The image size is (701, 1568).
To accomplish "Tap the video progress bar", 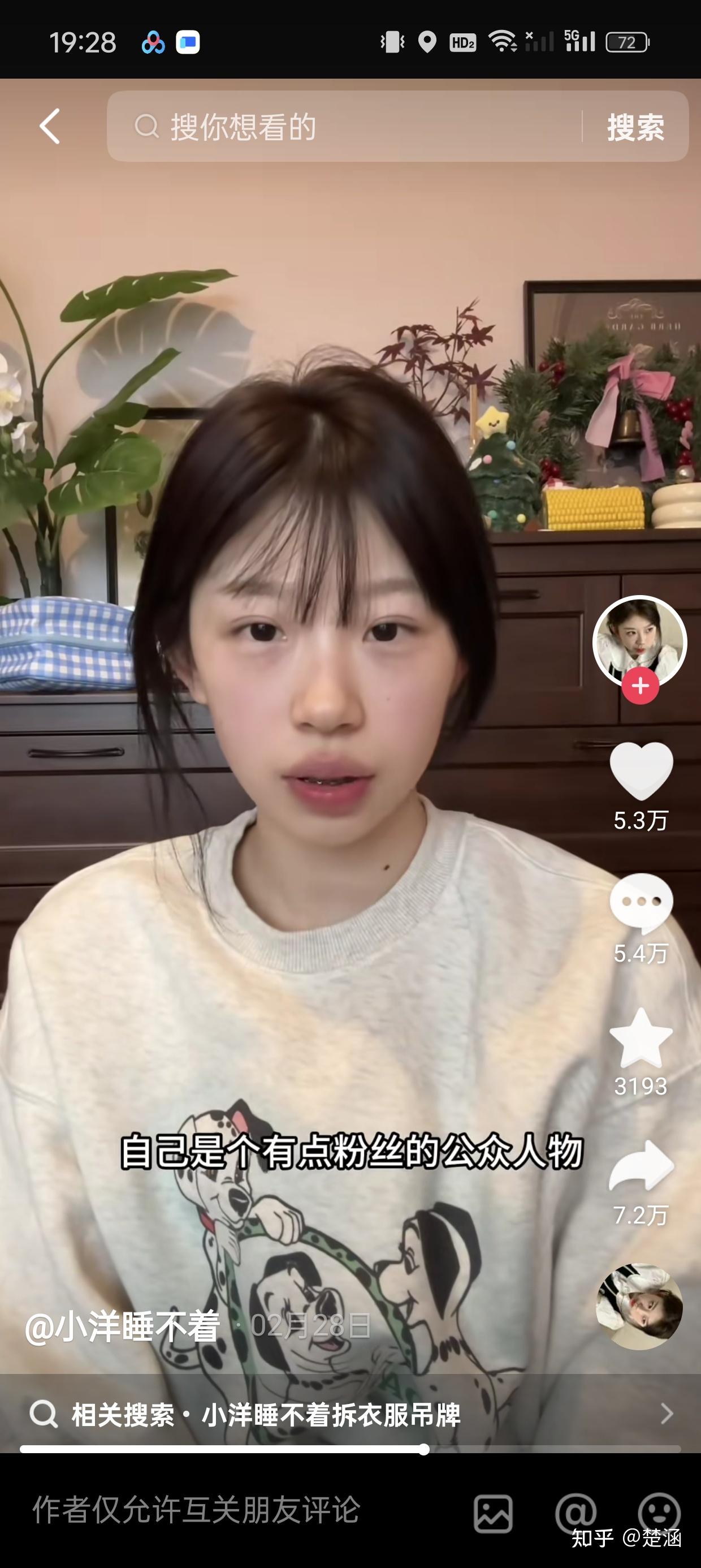I will pos(350,1449).
